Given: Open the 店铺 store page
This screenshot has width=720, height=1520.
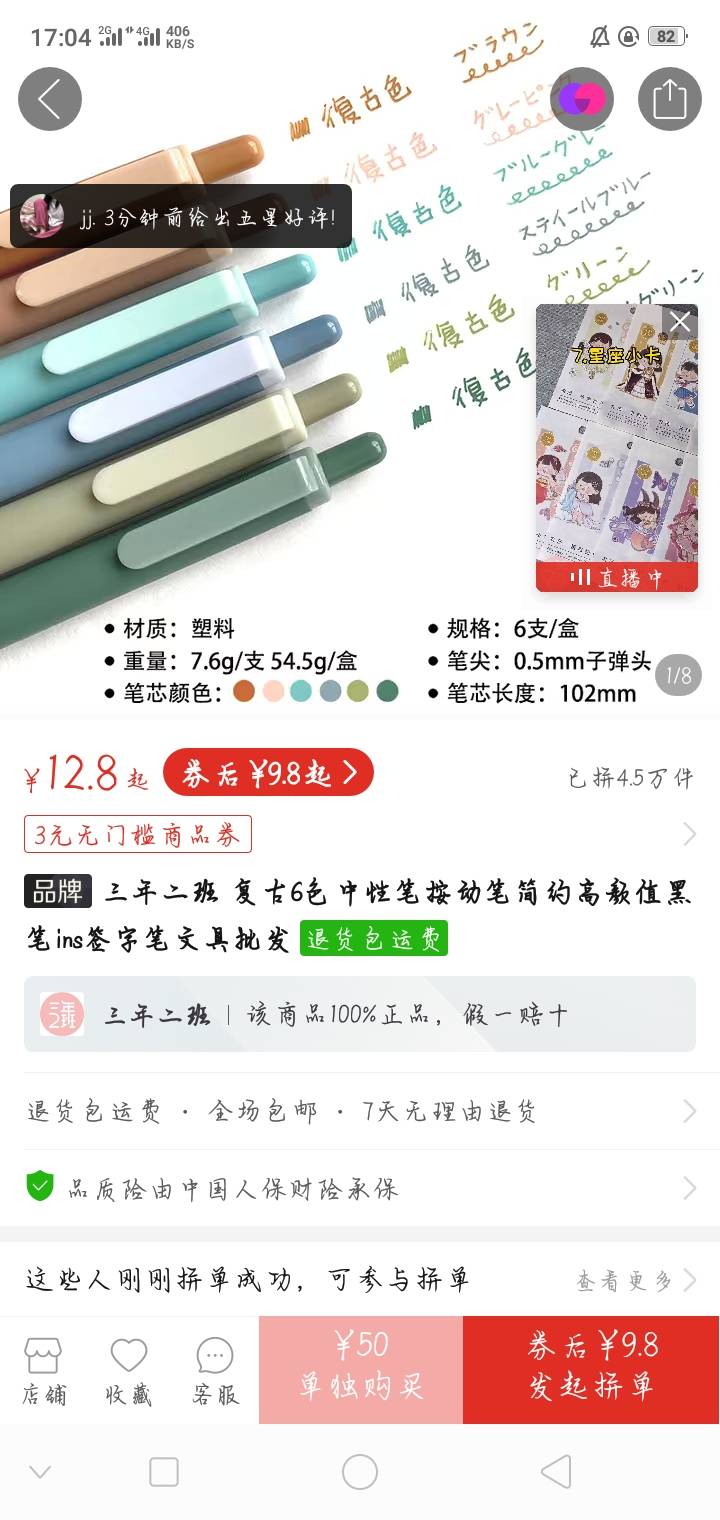Looking at the screenshot, I should coord(44,1371).
